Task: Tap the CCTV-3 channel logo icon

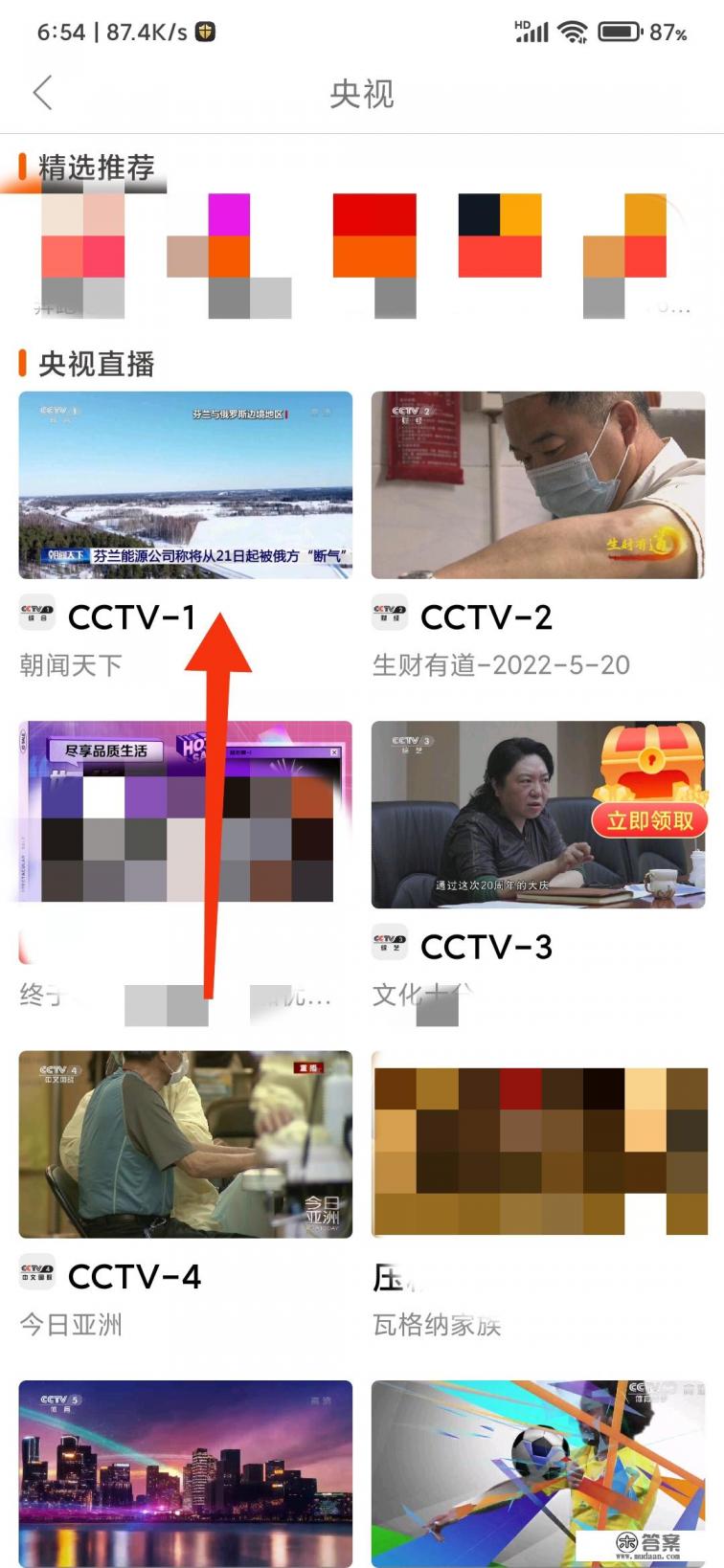Action: point(389,944)
